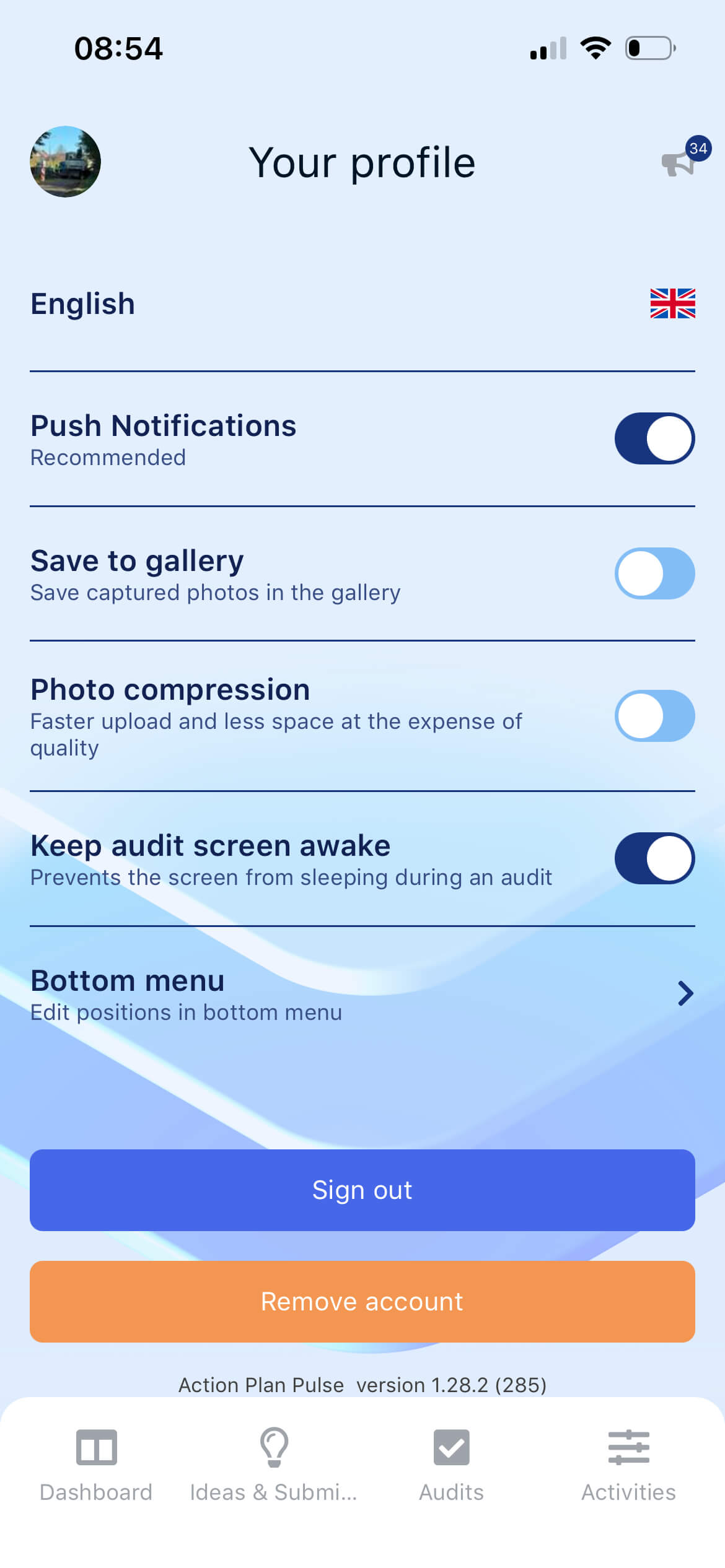Change the English language setting
Image resolution: width=725 pixels, height=1568 pixels.
pos(362,304)
